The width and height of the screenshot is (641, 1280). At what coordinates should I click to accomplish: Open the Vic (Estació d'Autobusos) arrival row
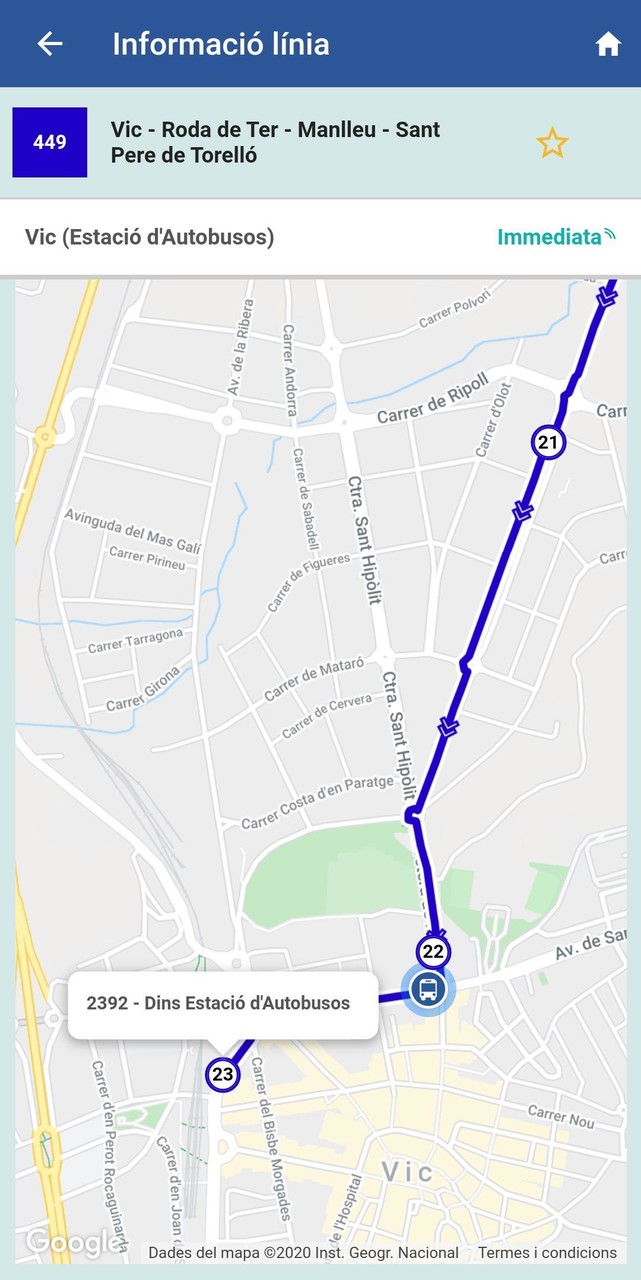coord(320,237)
